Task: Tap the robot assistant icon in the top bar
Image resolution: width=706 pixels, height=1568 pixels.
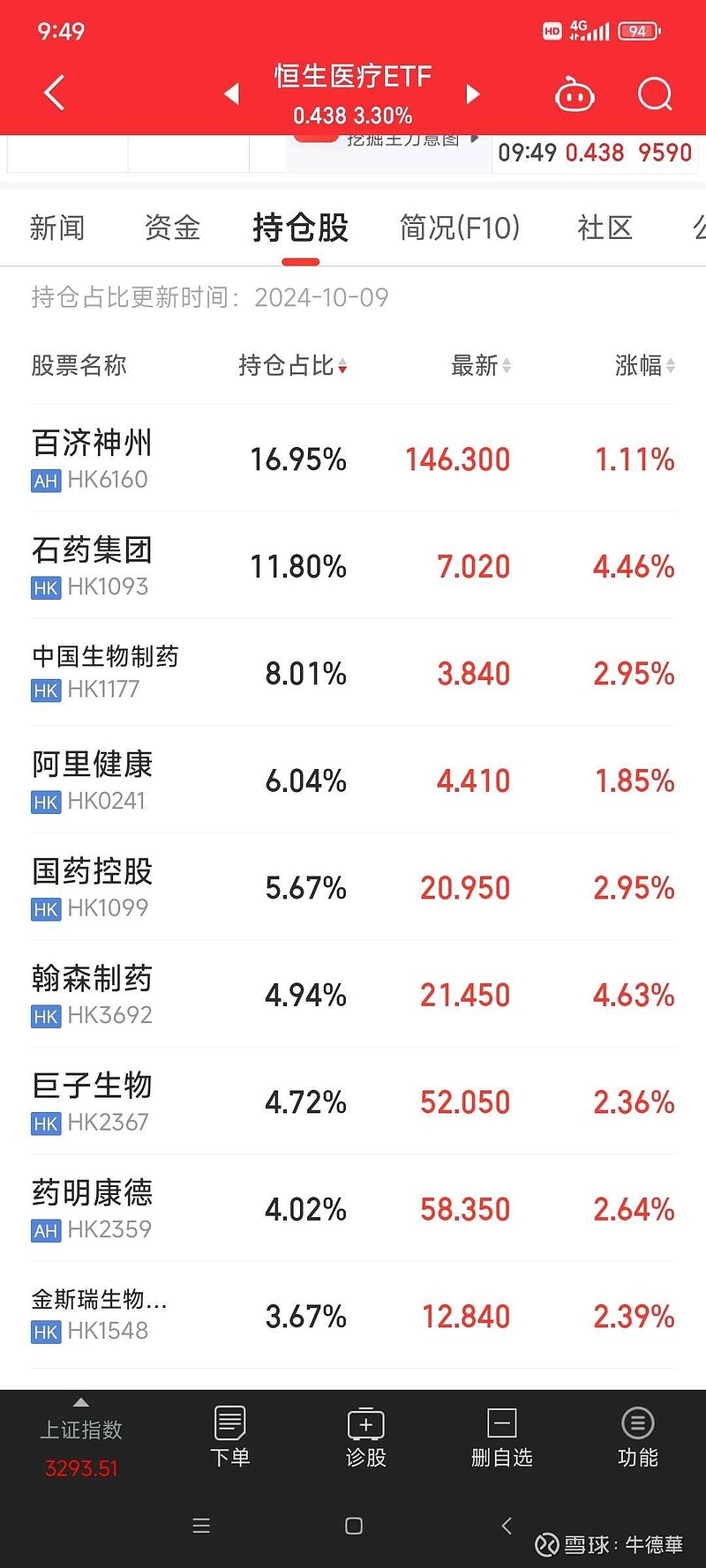Action: [x=575, y=94]
